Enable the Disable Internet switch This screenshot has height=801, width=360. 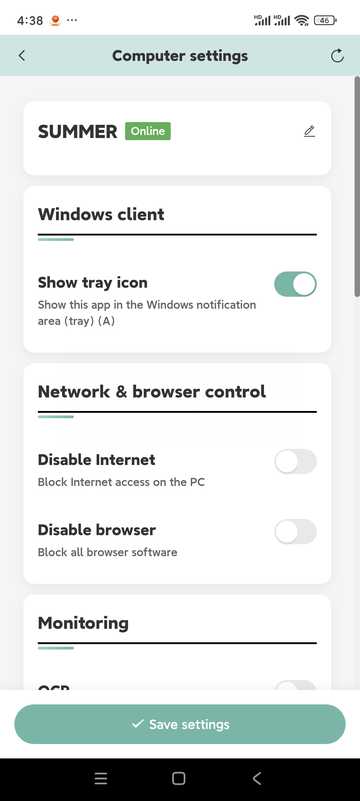pos(295,462)
